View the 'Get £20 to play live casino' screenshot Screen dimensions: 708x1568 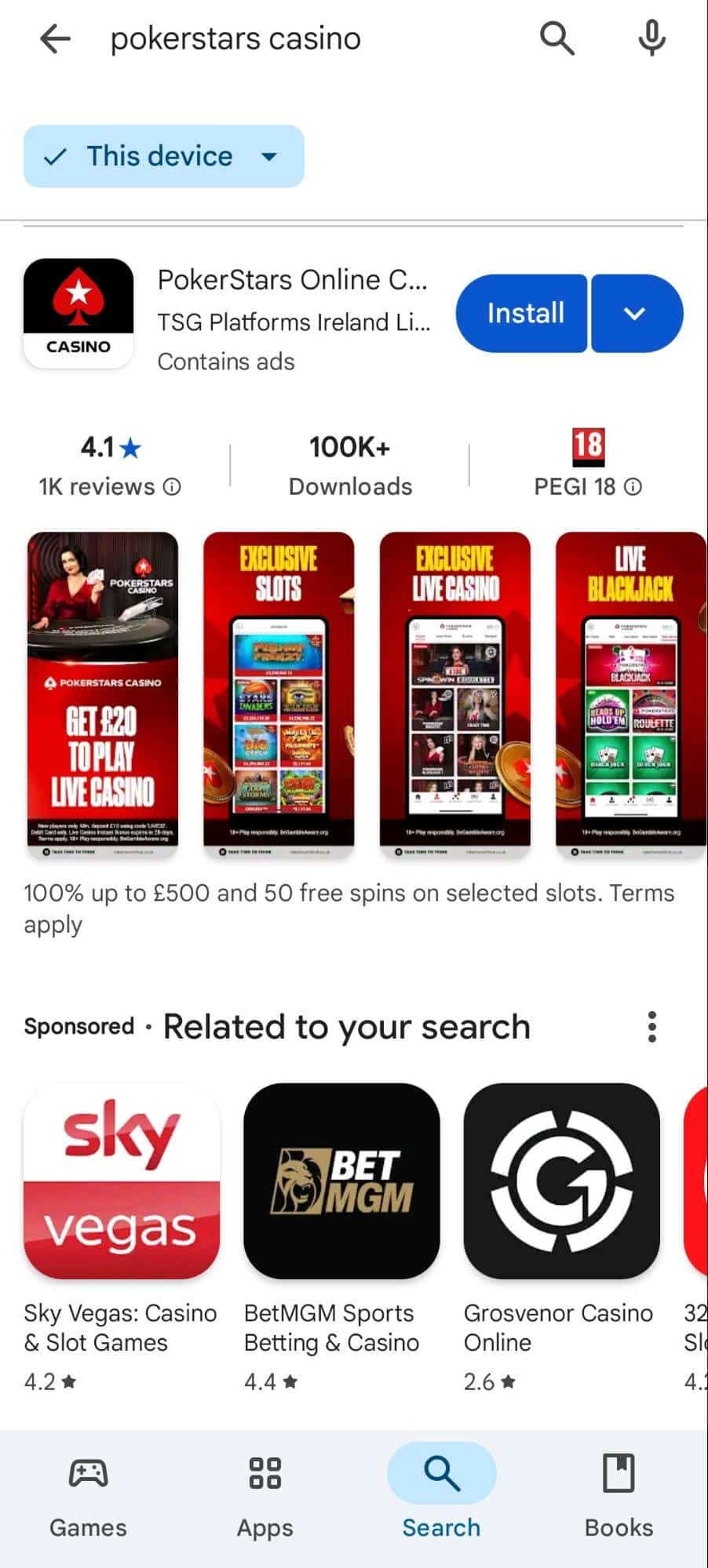click(103, 693)
